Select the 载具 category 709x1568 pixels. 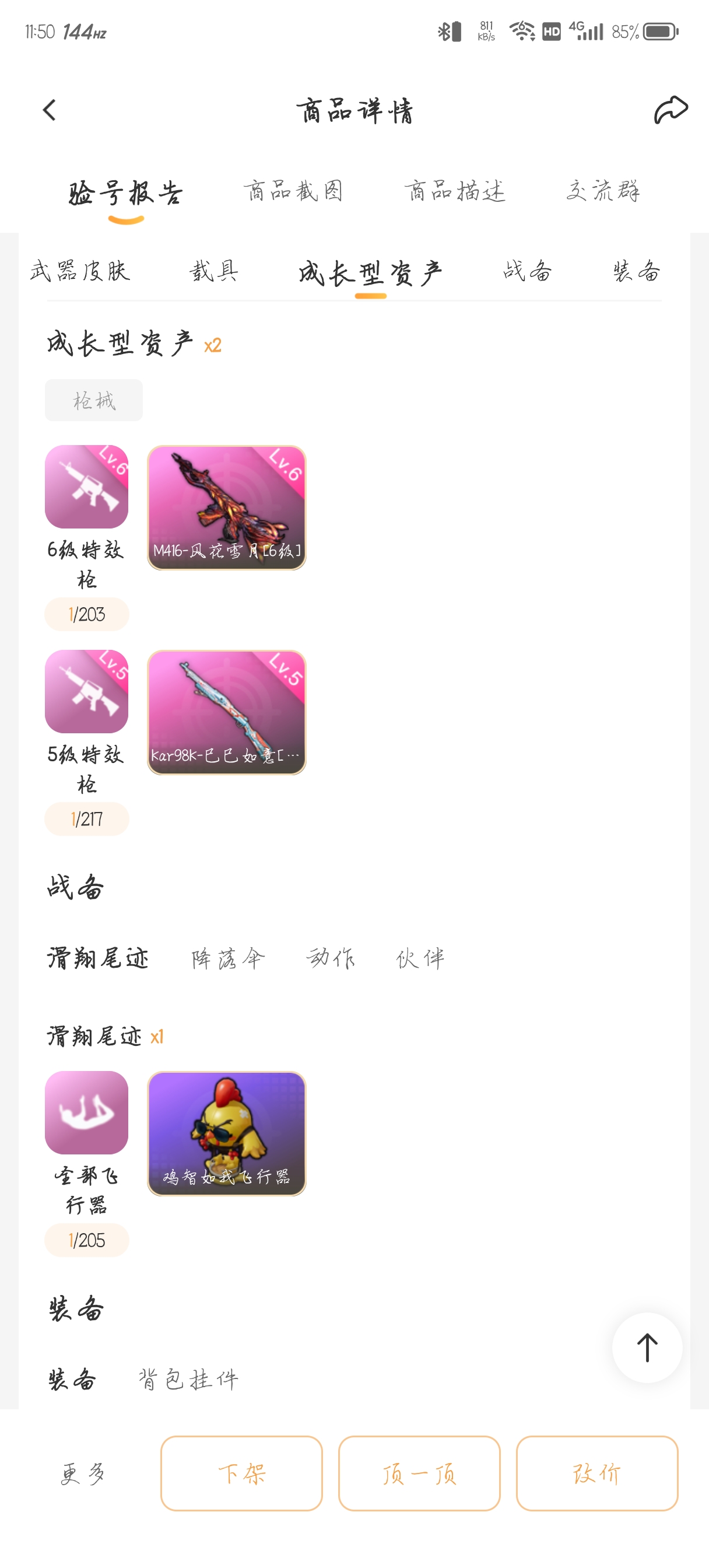[x=213, y=271]
